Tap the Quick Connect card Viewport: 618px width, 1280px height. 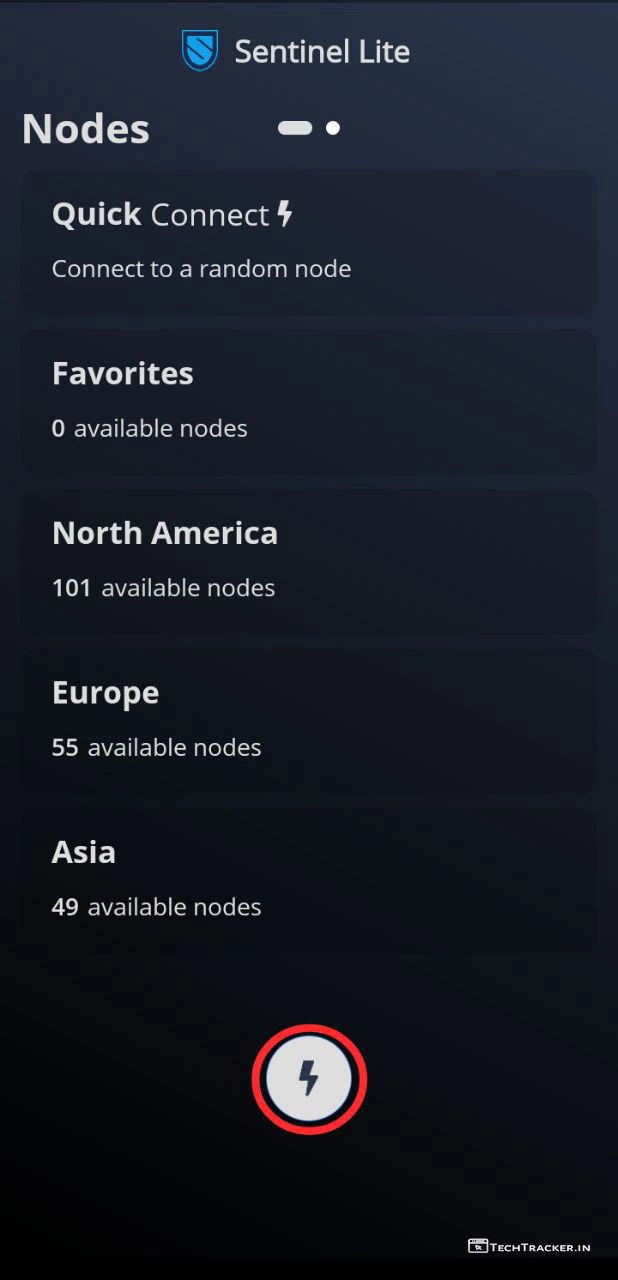(308, 242)
